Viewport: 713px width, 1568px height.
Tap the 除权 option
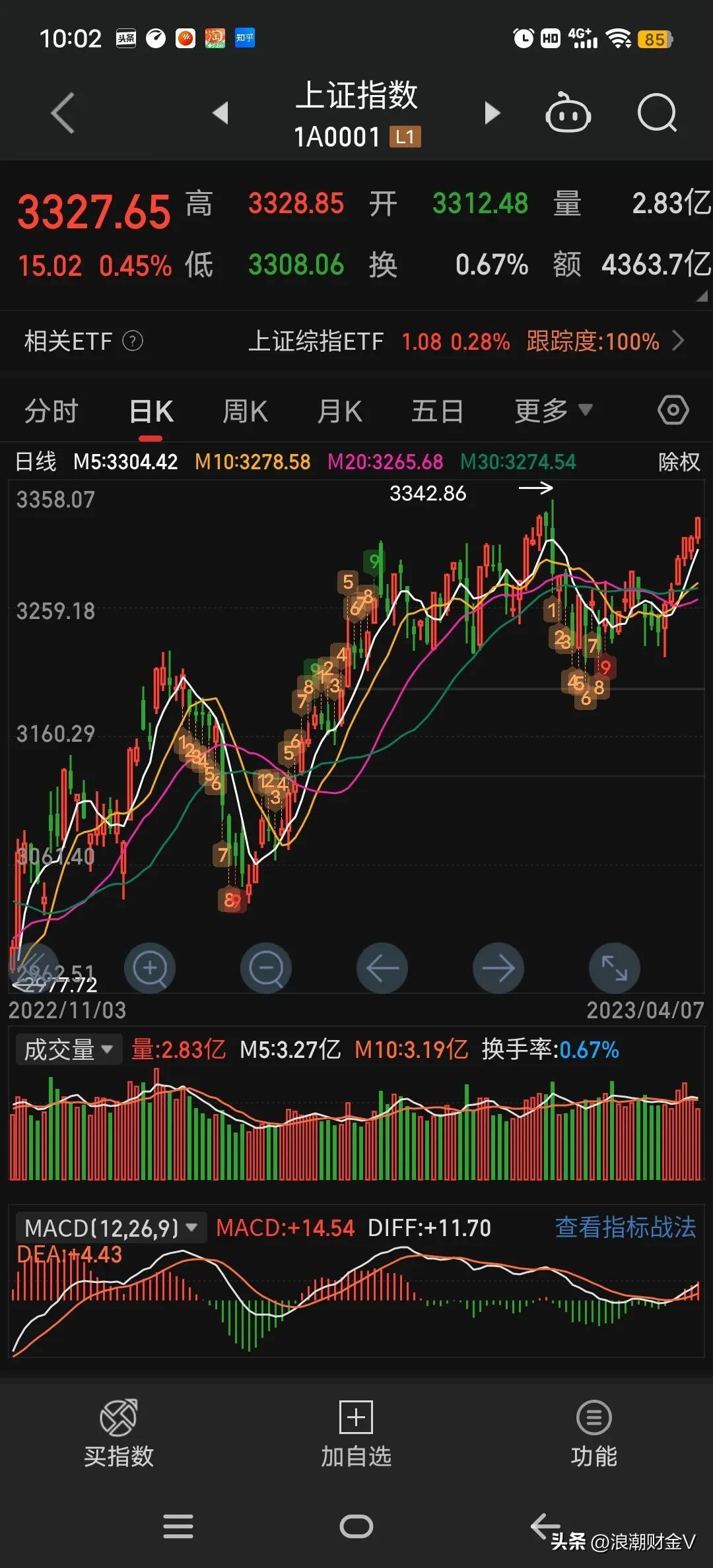[679, 462]
